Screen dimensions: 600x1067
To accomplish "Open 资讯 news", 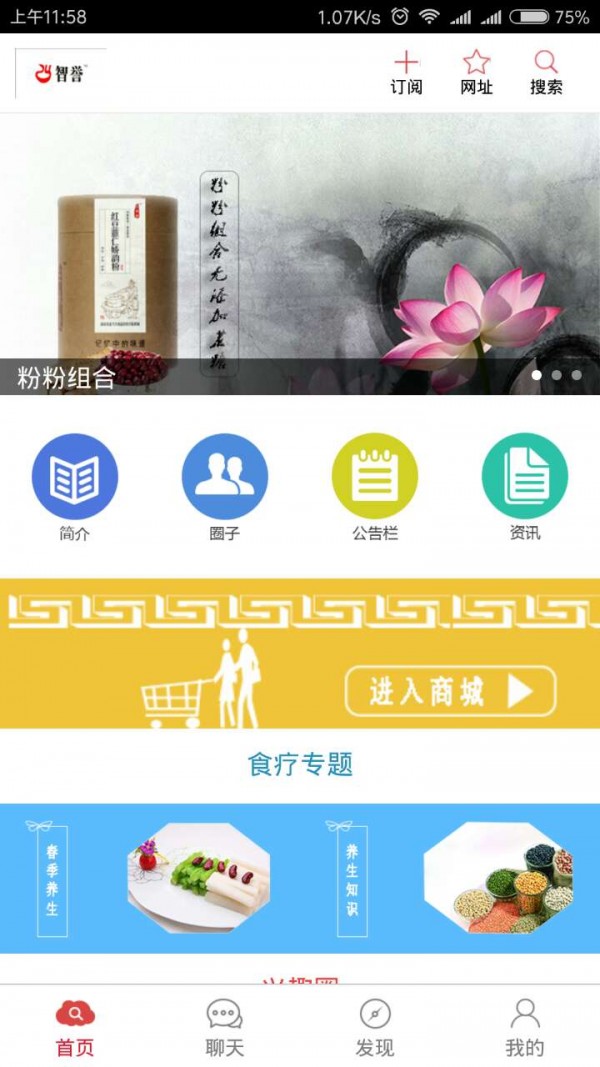I will [x=525, y=477].
